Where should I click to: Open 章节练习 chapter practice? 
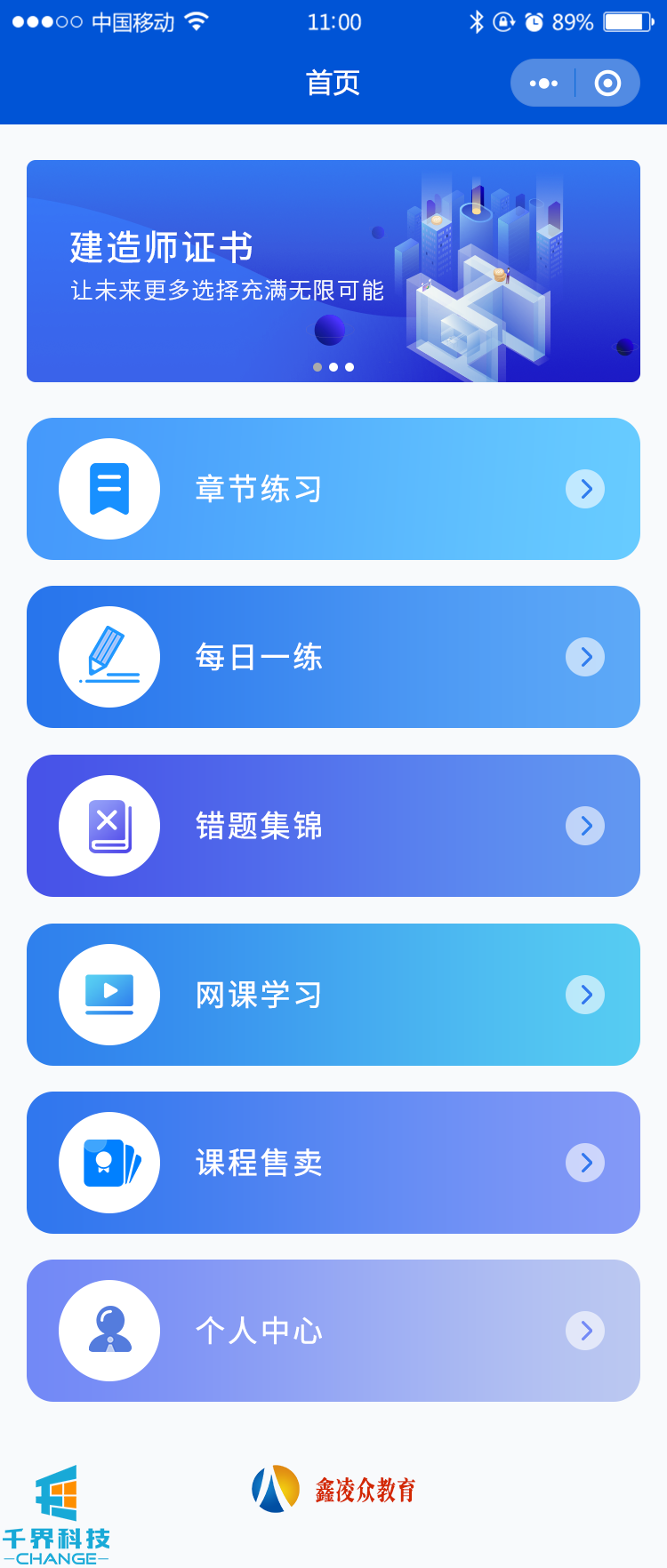[333, 489]
